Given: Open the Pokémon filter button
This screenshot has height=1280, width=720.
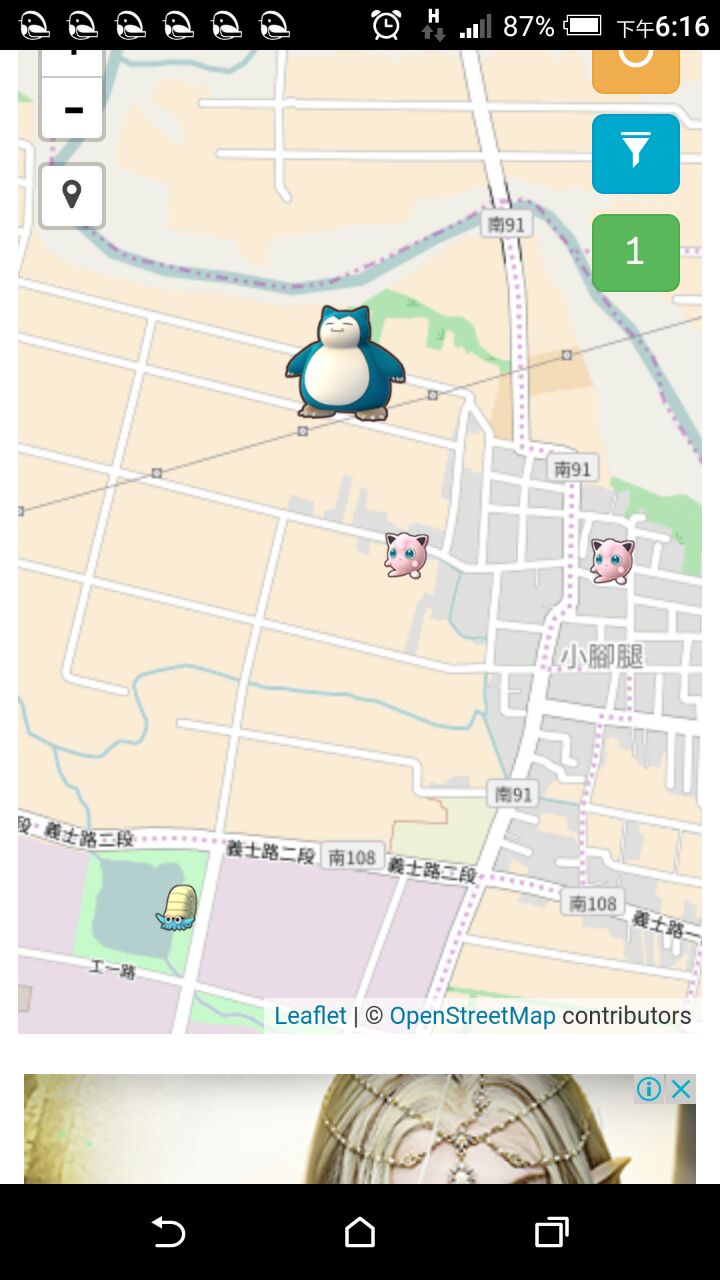Looking at the screenshot, I should 635,153.
